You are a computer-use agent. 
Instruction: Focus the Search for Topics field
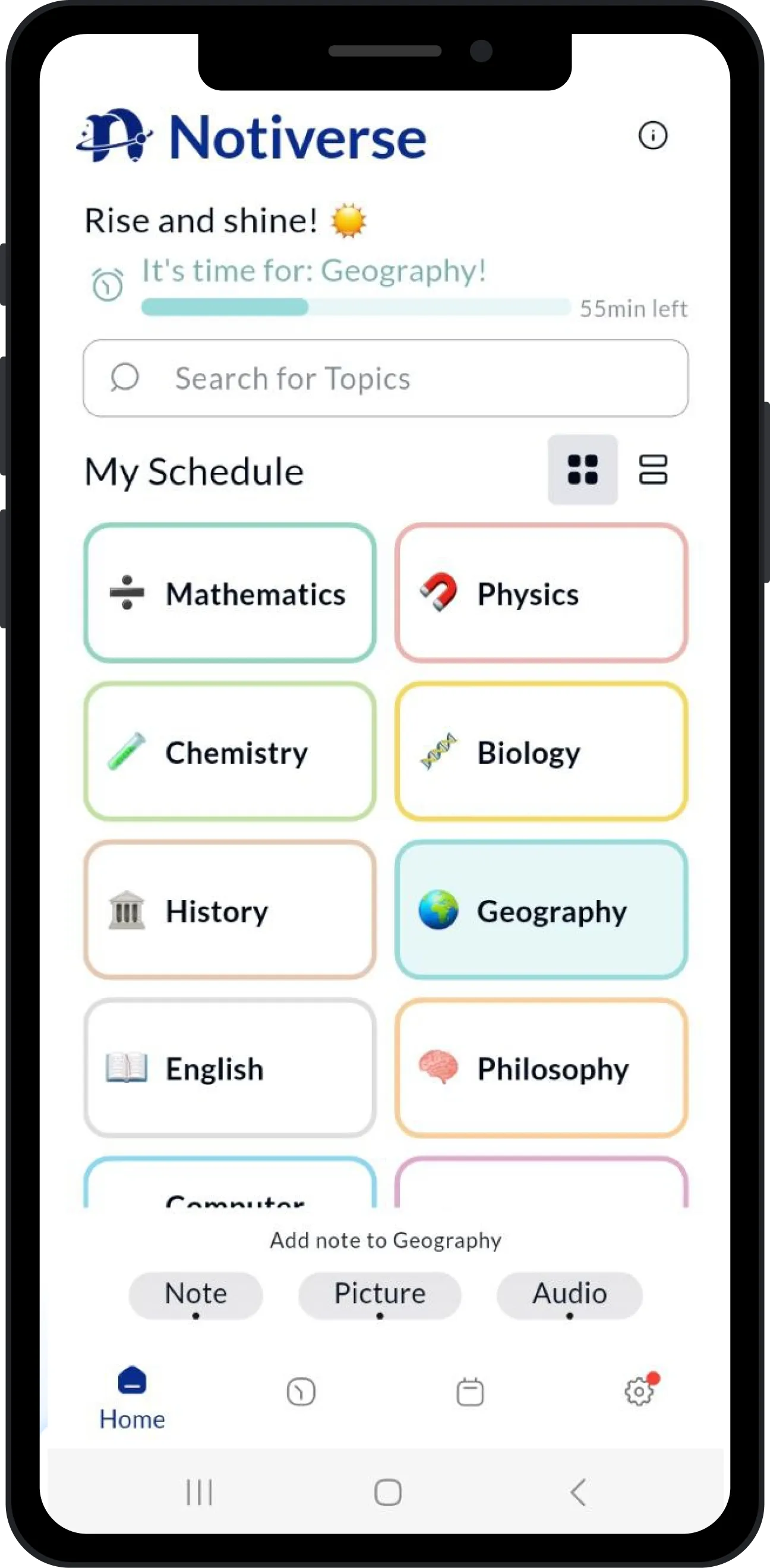click(x=386, y=378)
